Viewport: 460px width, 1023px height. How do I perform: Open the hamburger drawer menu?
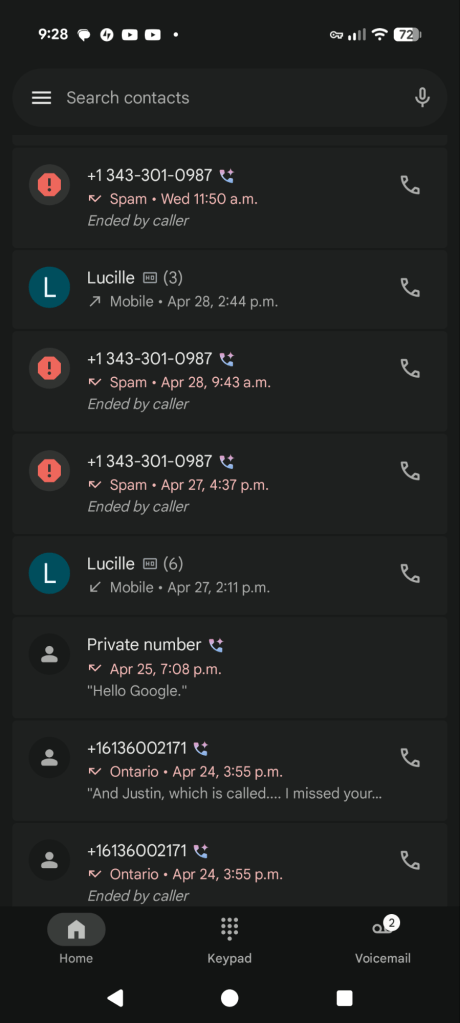coord(41,98)
